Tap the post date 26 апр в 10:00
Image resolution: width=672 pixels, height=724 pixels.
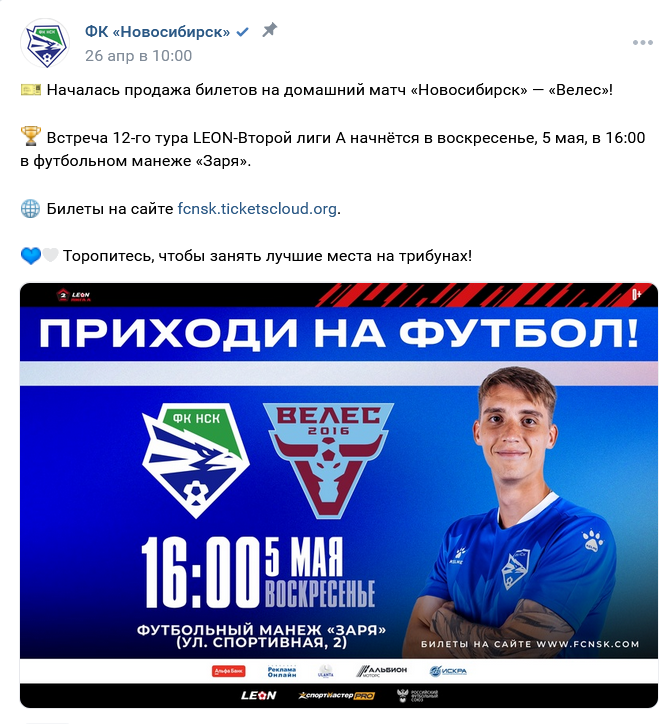click(x=138, y=55)
